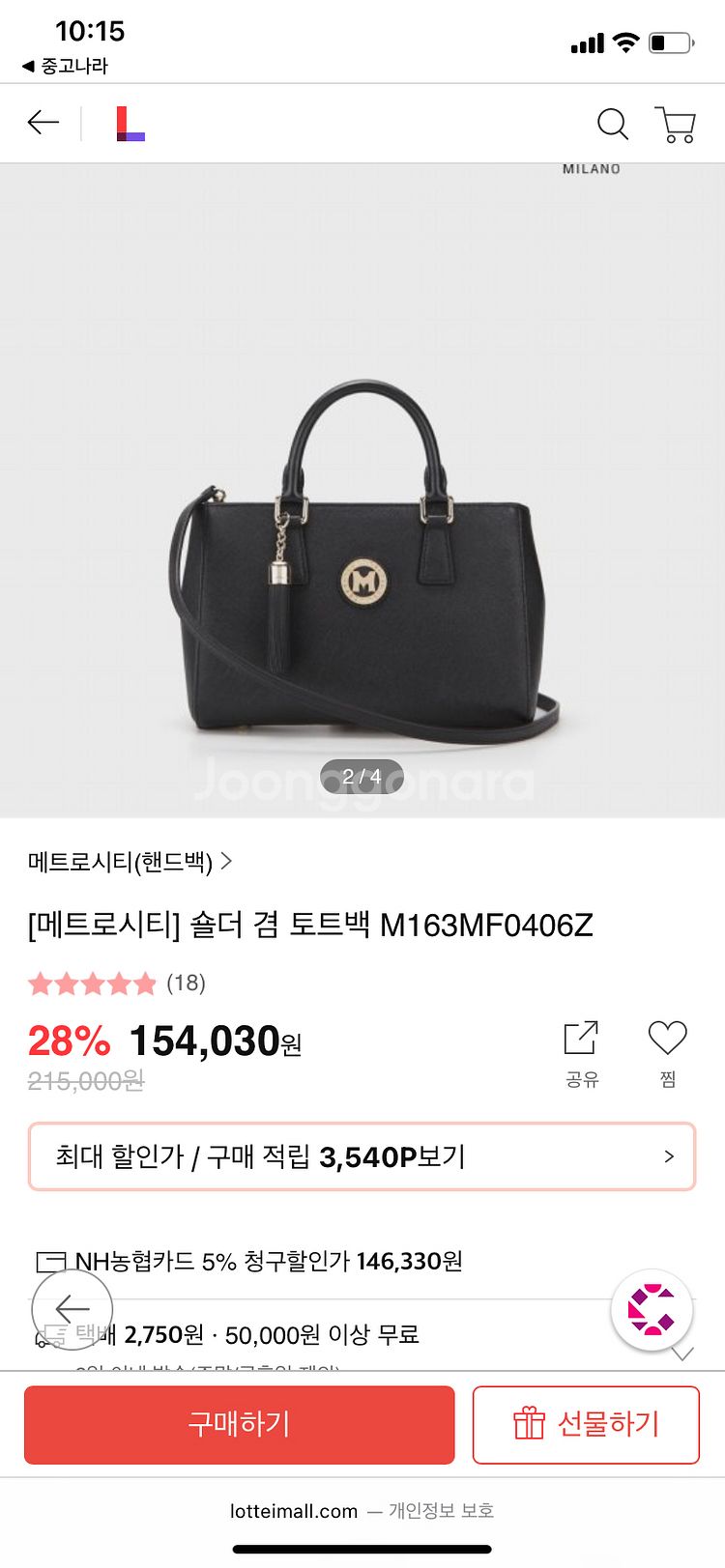The height and width of the screenshot is (1568, 725).
Task: Share this product via 공유
Action: [x=581, y=1053]
